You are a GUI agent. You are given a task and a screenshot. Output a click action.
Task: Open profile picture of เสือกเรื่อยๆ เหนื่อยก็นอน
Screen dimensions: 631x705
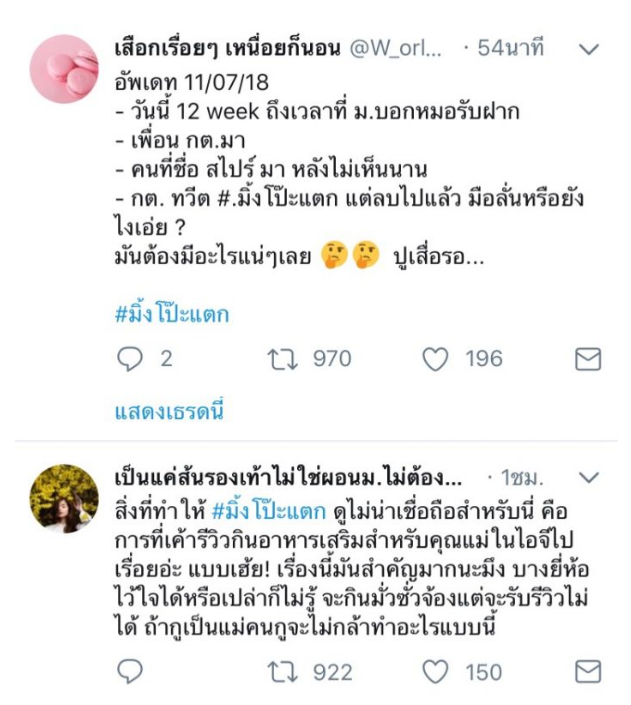(x=64, y=68)
